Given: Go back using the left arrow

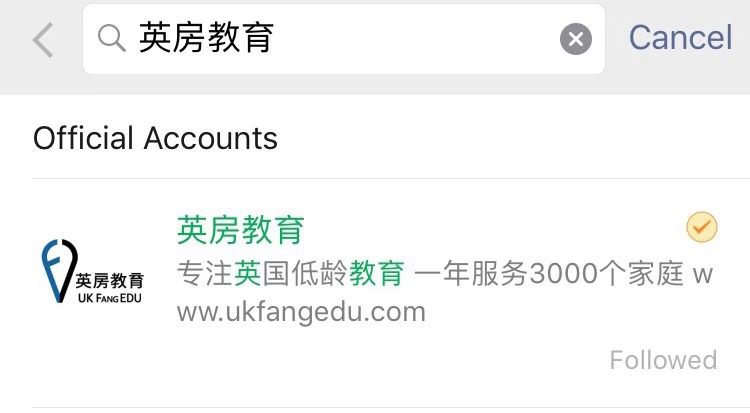Looking at the screenshot, I should point(42,40).
